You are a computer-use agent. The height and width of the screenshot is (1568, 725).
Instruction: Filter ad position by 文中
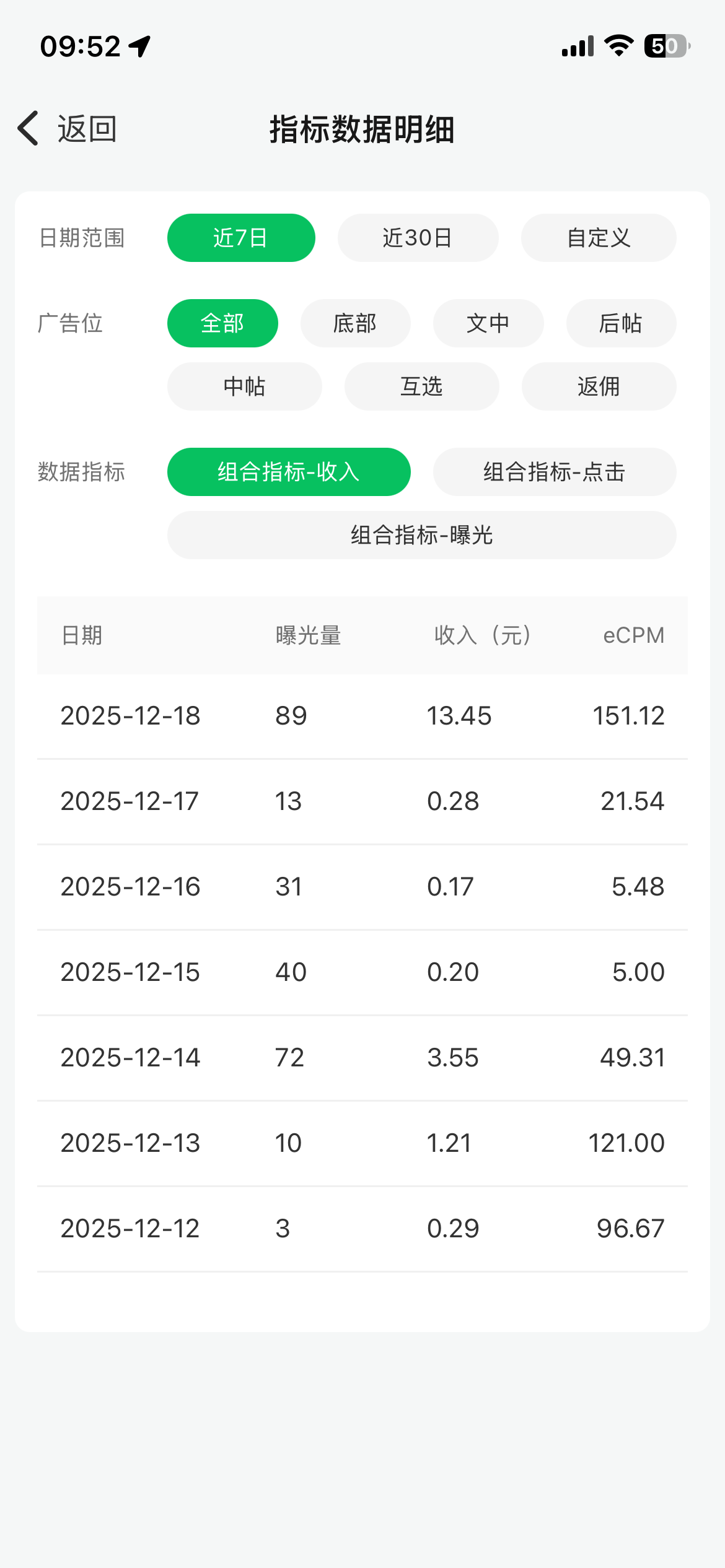point(488,323)
